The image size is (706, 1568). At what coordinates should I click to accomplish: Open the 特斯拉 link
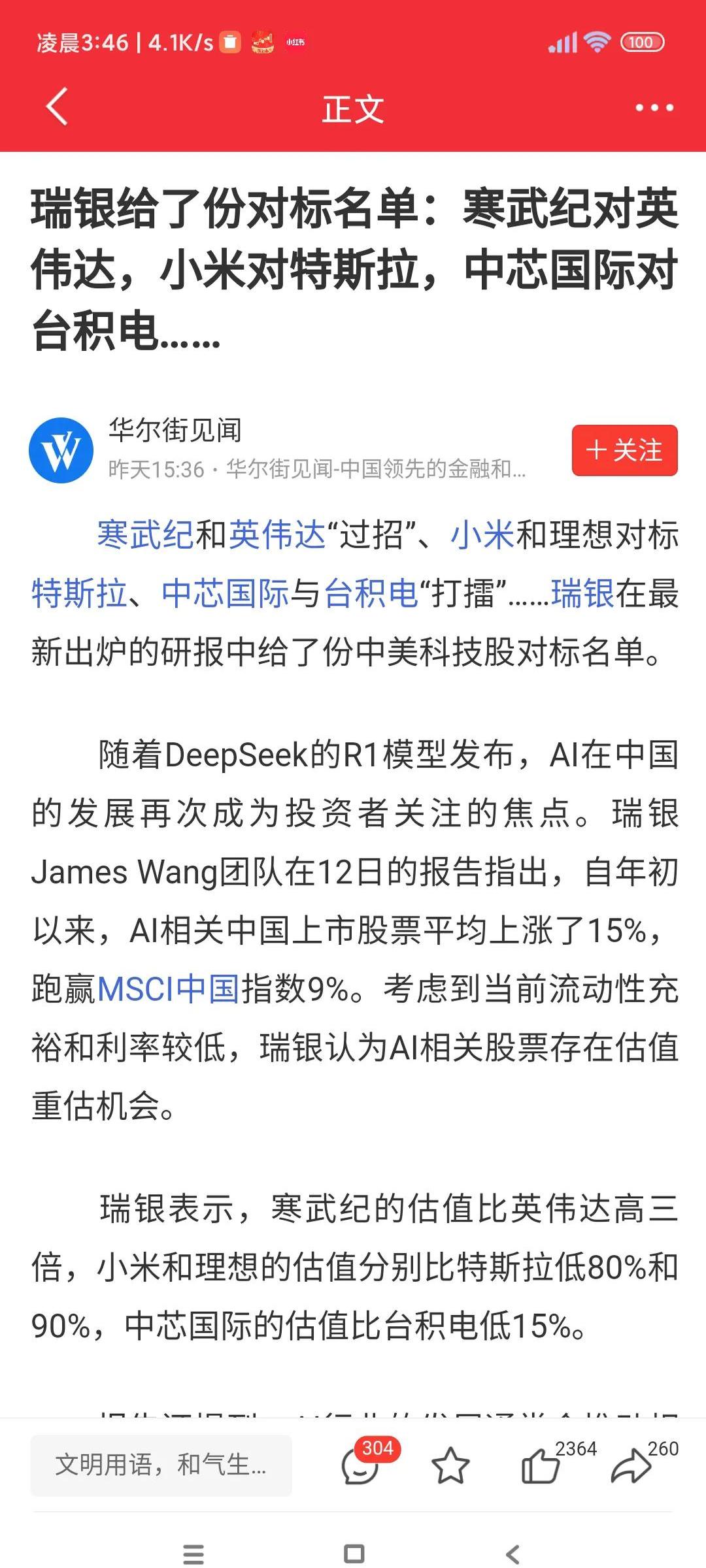[78, 594]
